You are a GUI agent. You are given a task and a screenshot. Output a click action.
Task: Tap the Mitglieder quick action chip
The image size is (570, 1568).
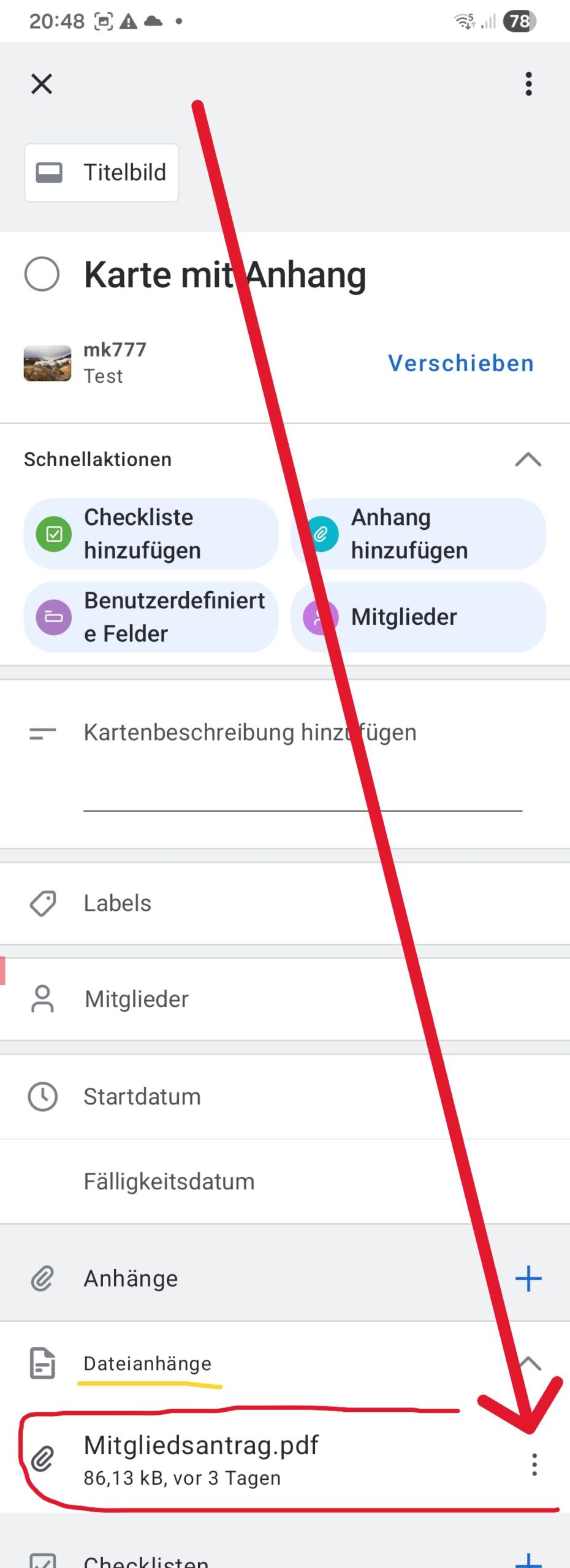click(x=418, y=617)
